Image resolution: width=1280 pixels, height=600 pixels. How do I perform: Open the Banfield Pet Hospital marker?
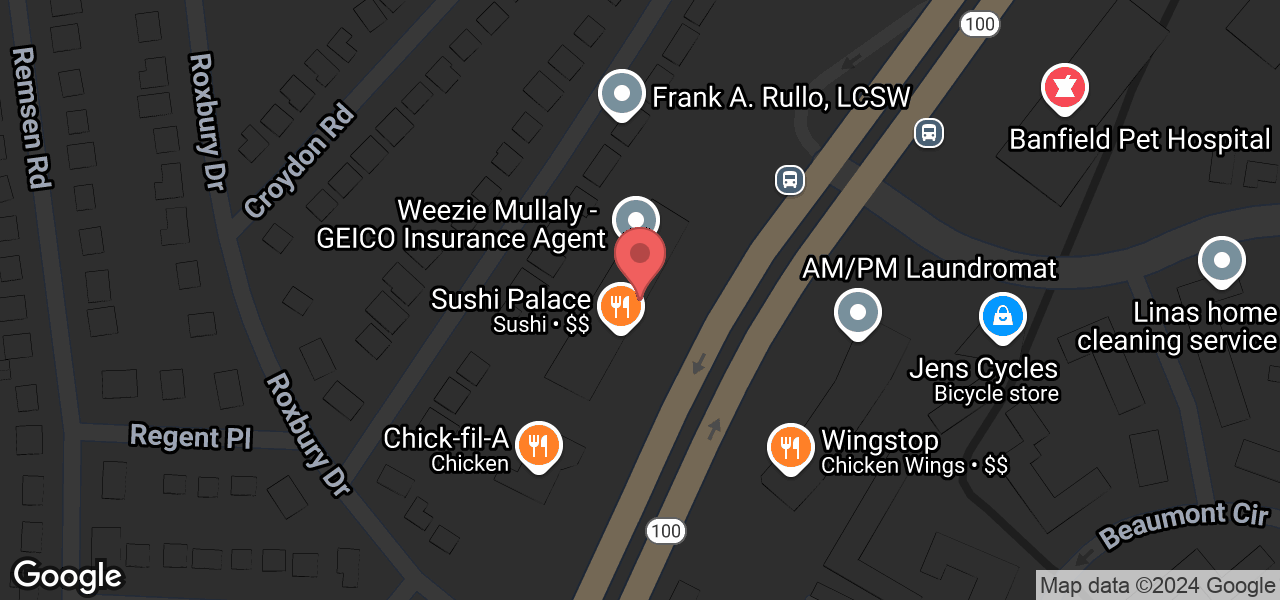[x=1065, y=89]
